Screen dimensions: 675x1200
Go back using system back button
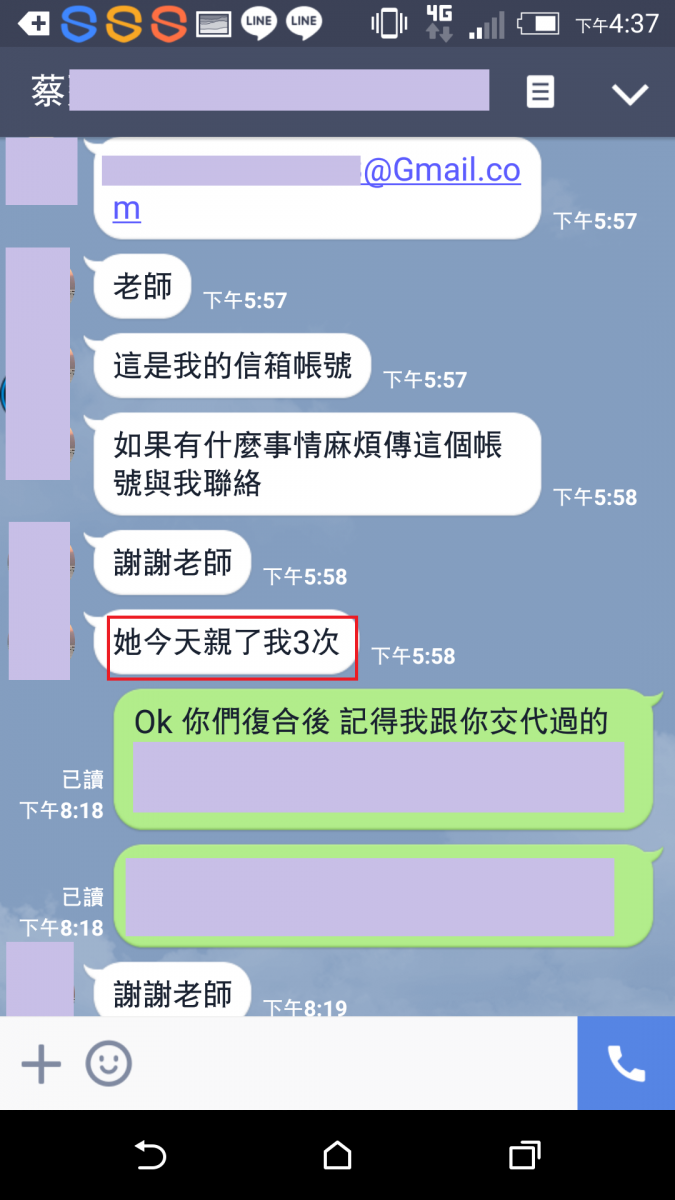click(150, 1156)
